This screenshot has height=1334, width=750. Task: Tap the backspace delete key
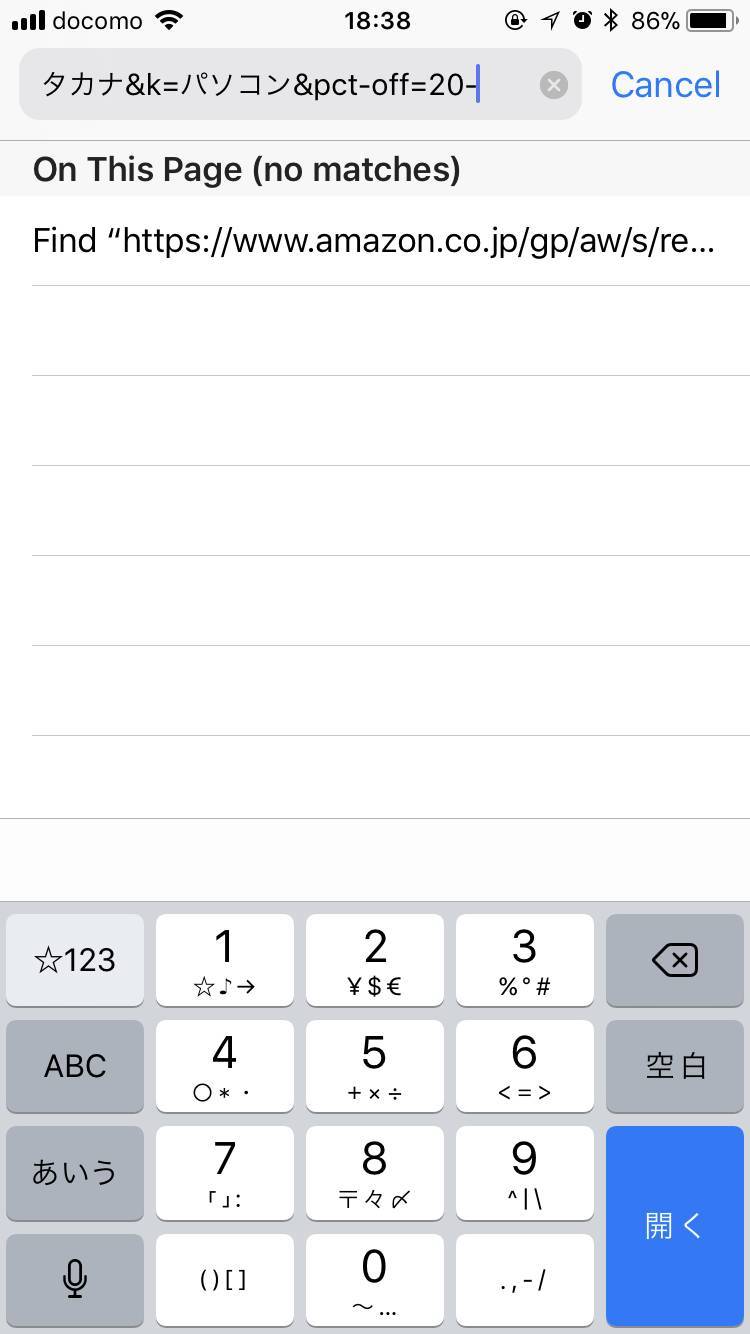point(675,960)
